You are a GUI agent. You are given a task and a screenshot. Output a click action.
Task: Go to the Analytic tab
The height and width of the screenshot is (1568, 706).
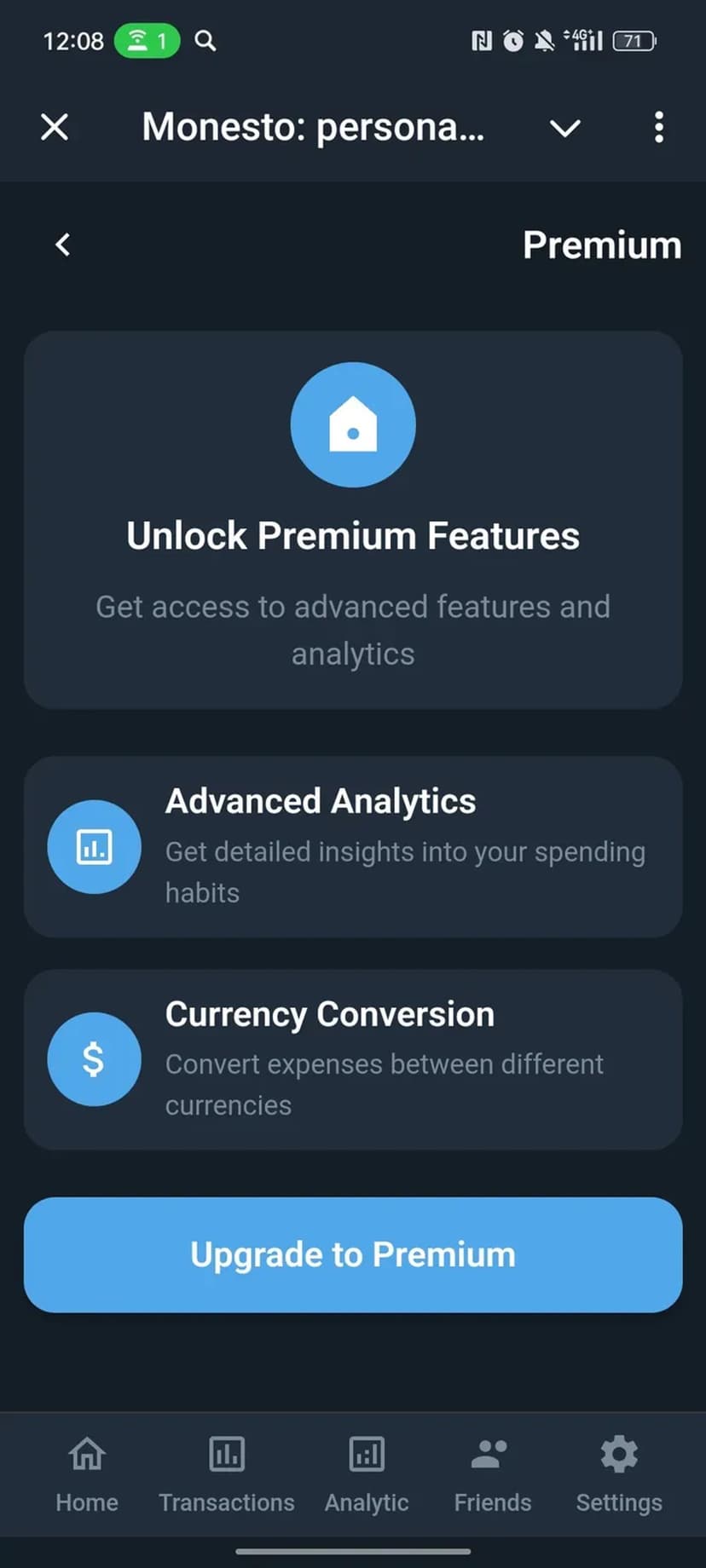click(x=367, y=1474)
